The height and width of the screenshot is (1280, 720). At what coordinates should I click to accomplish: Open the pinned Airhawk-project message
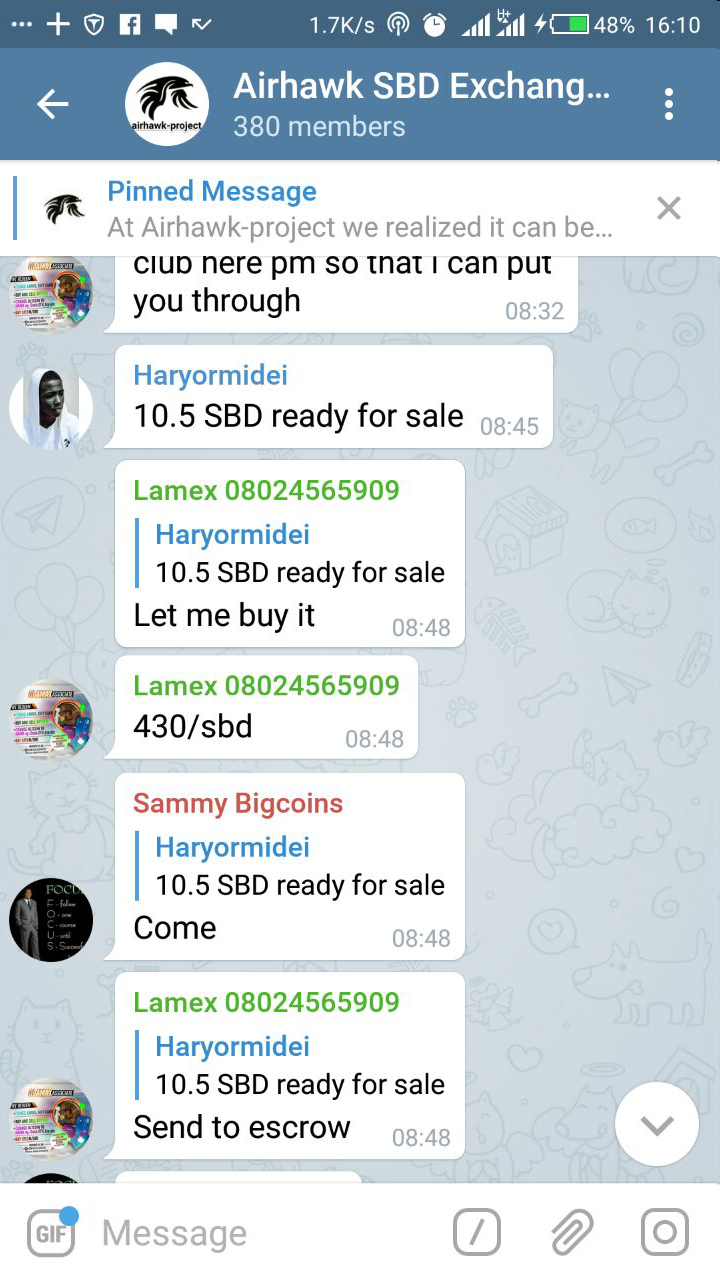(x=360, y=209)
